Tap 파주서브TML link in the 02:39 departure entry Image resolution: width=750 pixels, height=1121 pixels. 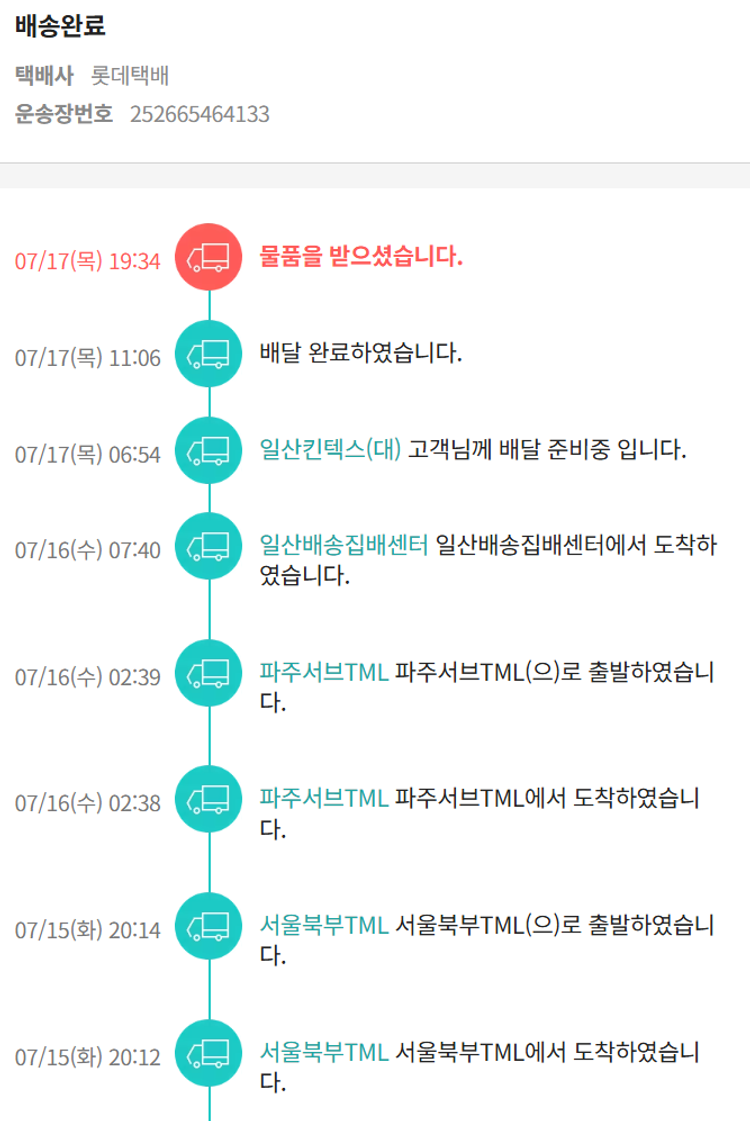tap(323, 672)
